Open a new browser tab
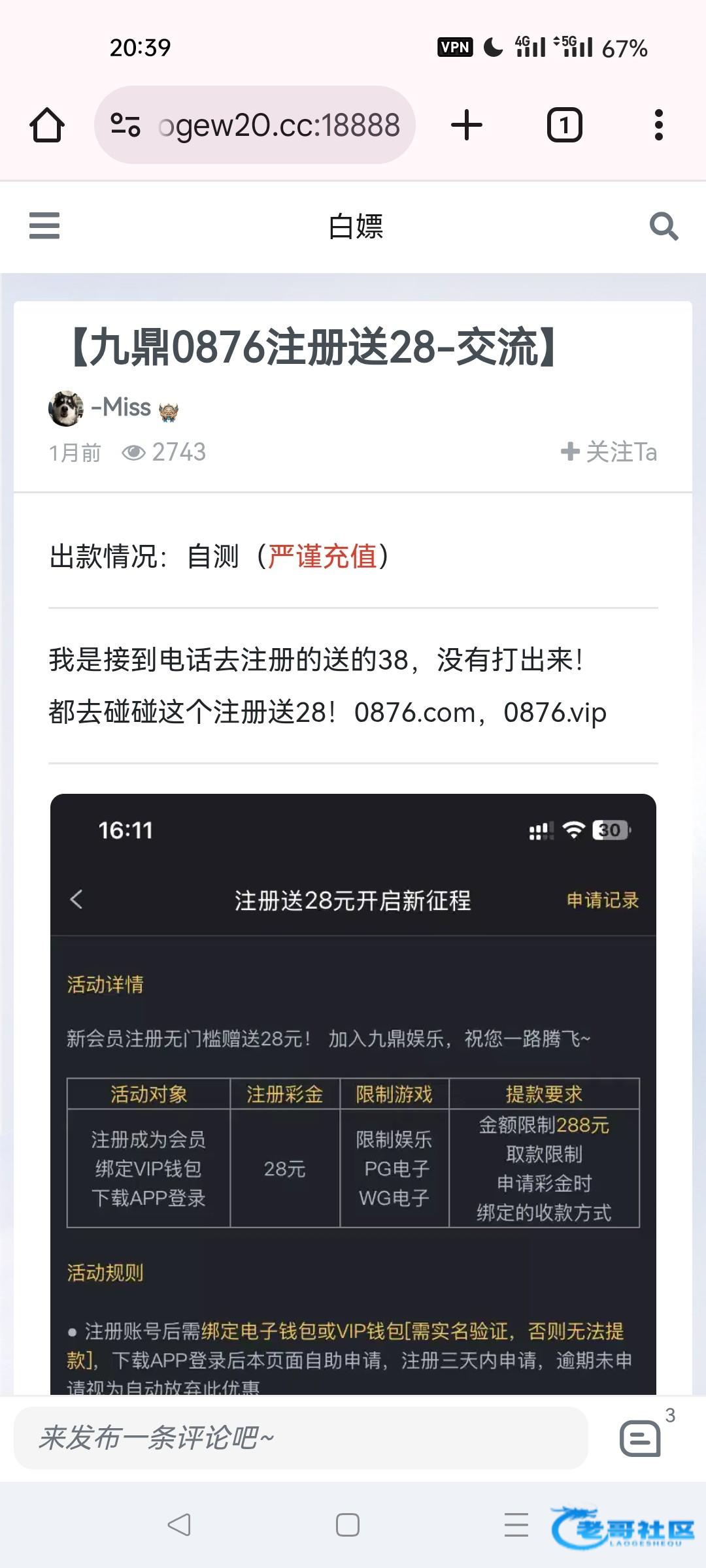 pyautogui.click(x=467, y=125)
